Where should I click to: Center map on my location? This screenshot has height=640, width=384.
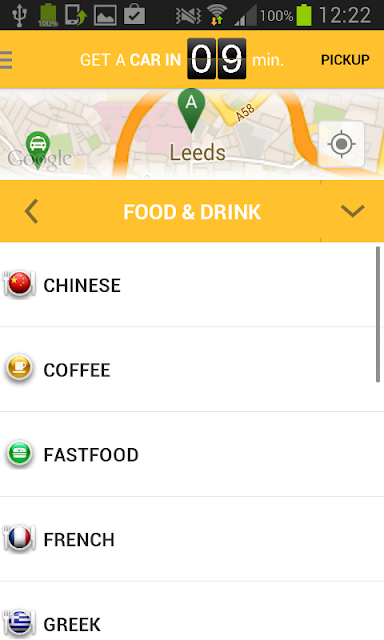point(341,144)
